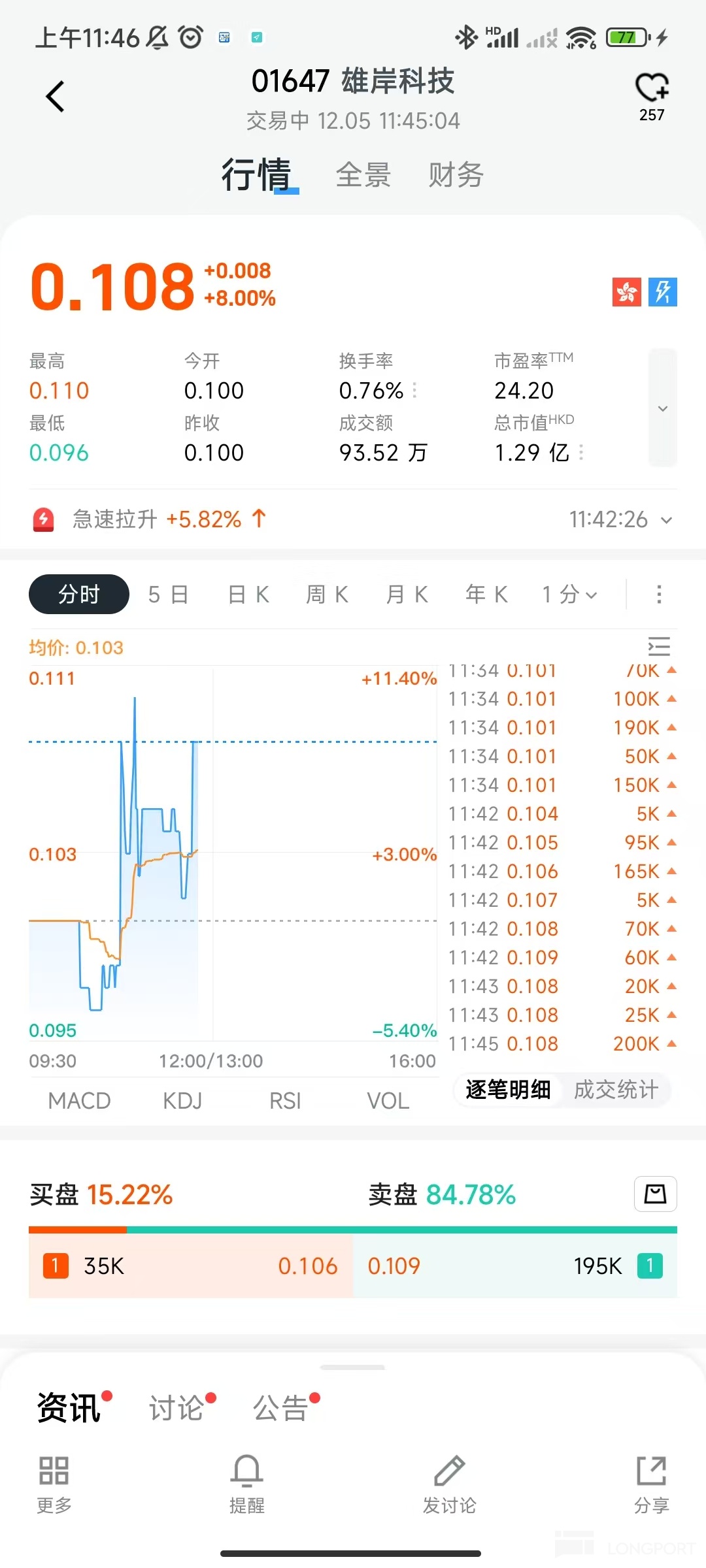Select the 周K chart period
706x1568 pixels.
click(x=327, y=595)
